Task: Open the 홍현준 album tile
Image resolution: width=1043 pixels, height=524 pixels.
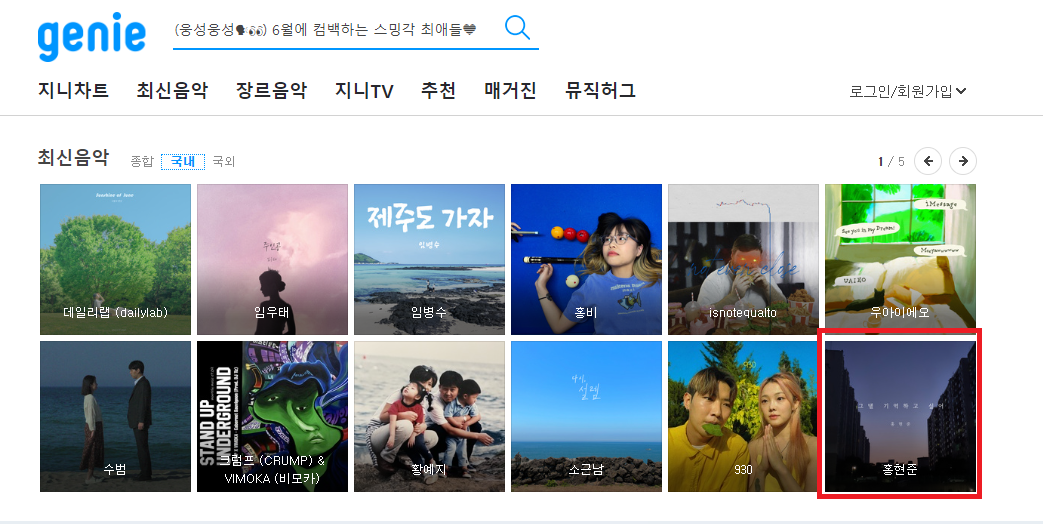Action: coord(900,416)
